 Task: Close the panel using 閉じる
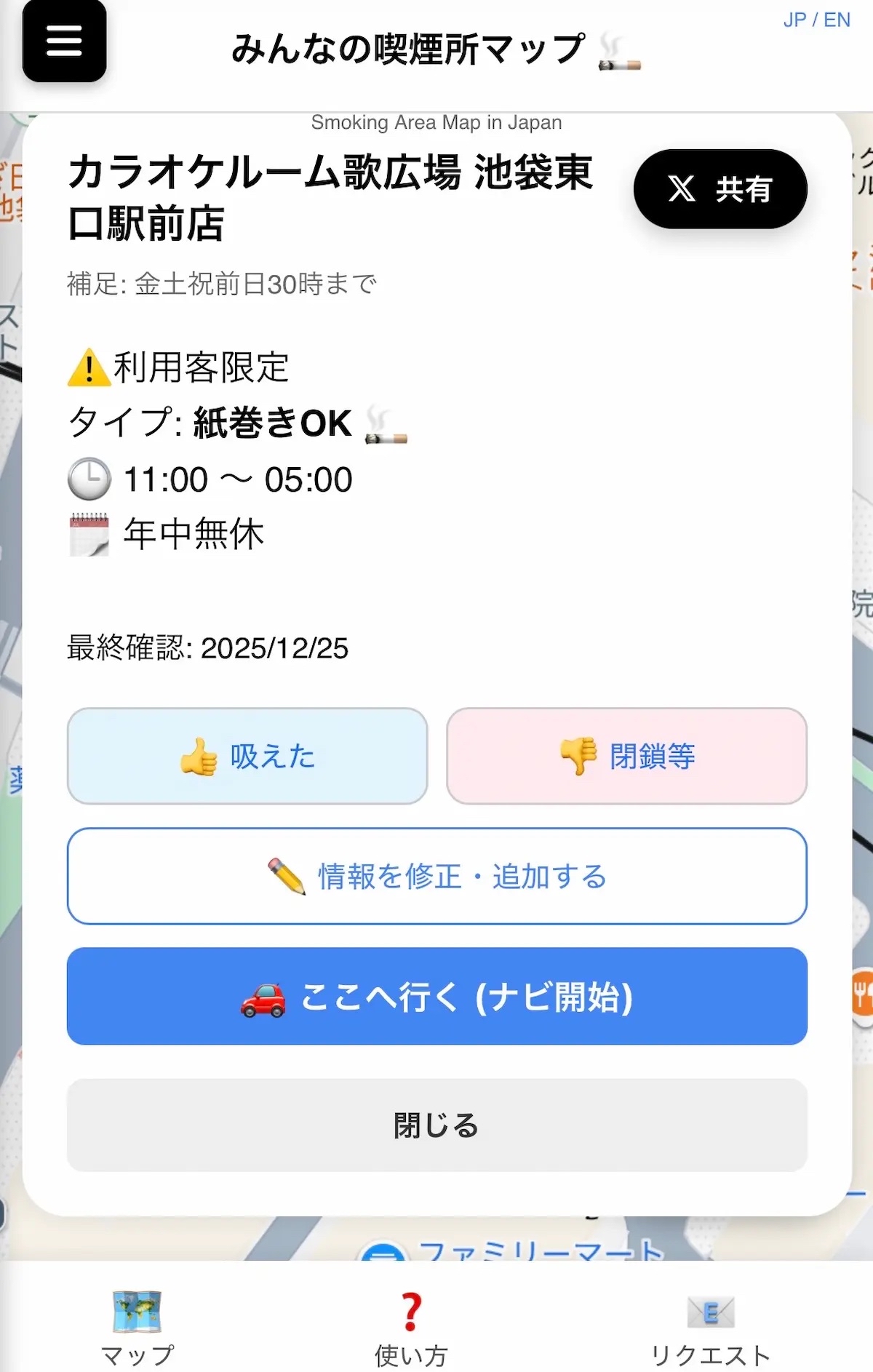click(436, 1125)
